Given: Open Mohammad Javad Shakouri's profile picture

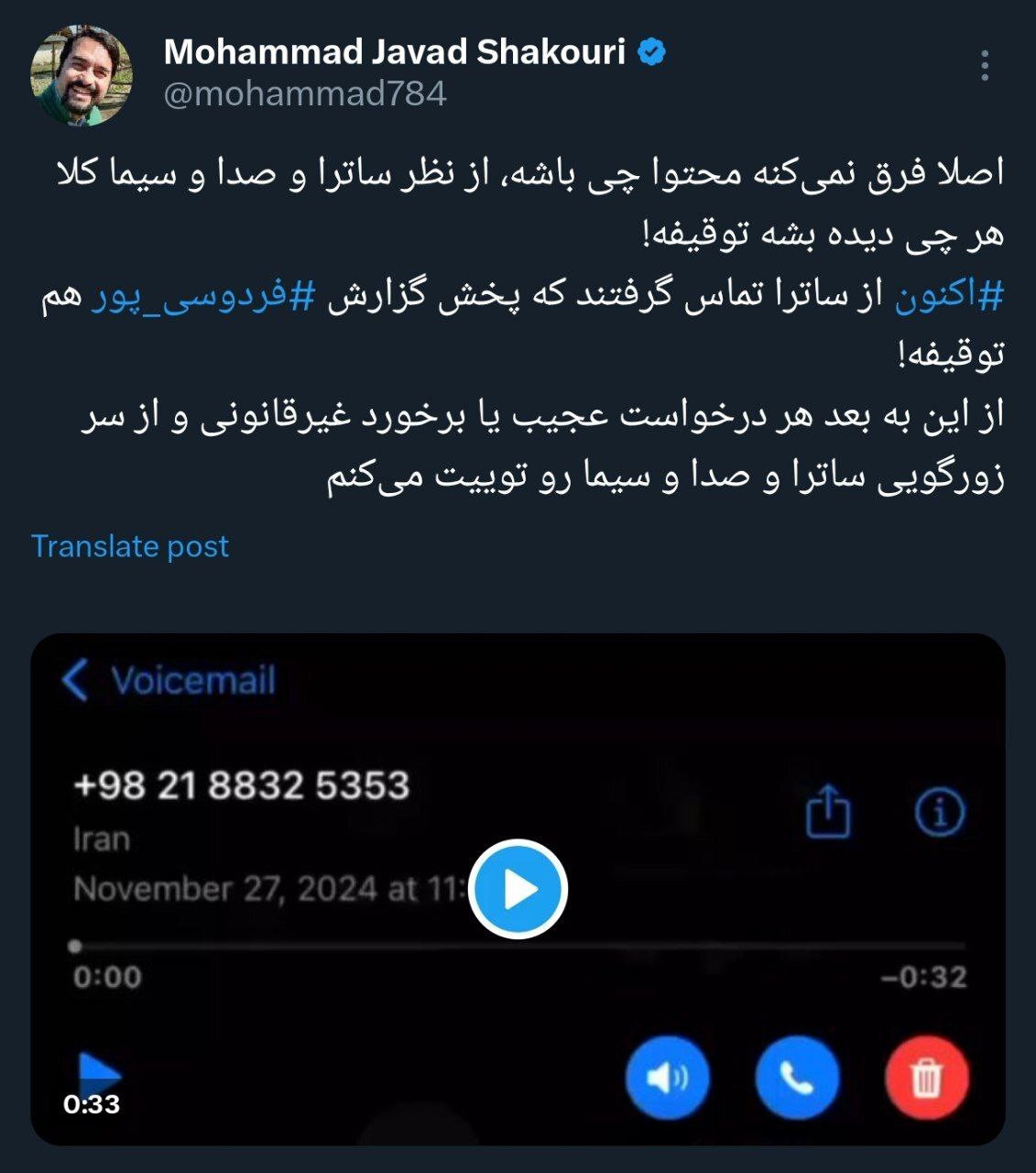Looking at the screenshot, I should point(82,74).
